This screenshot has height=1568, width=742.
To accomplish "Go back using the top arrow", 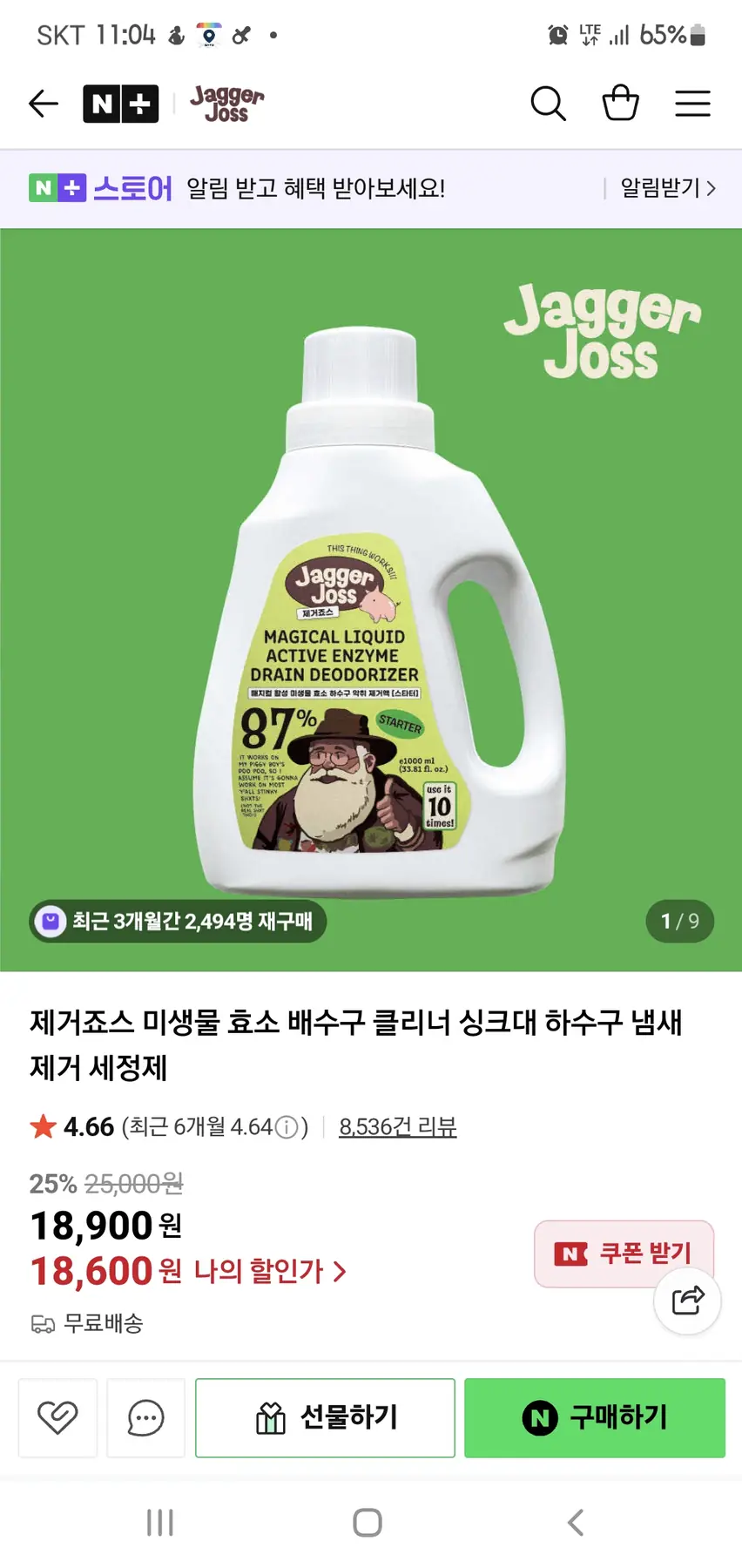I will (x=43, y=104).
